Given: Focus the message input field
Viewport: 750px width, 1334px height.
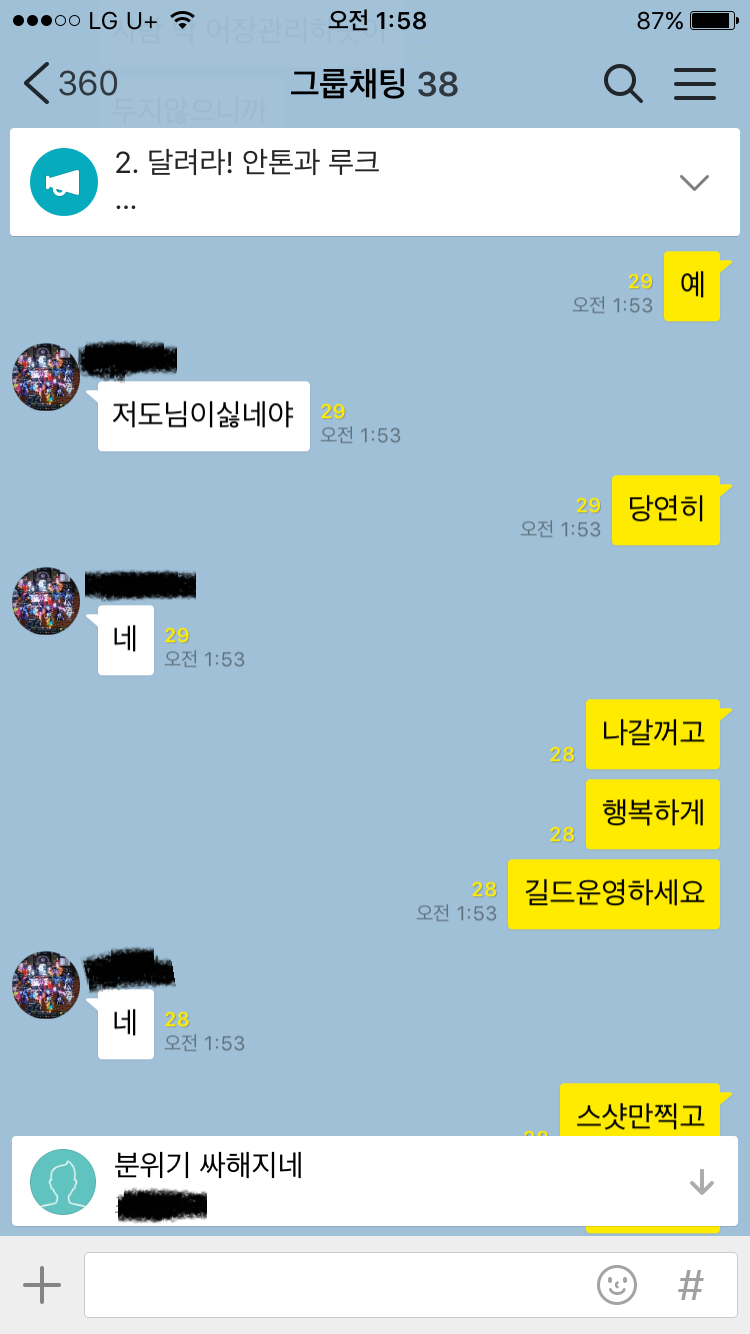Looking at the screenshot, I should pyautogui.click(x=330, y=1285).
